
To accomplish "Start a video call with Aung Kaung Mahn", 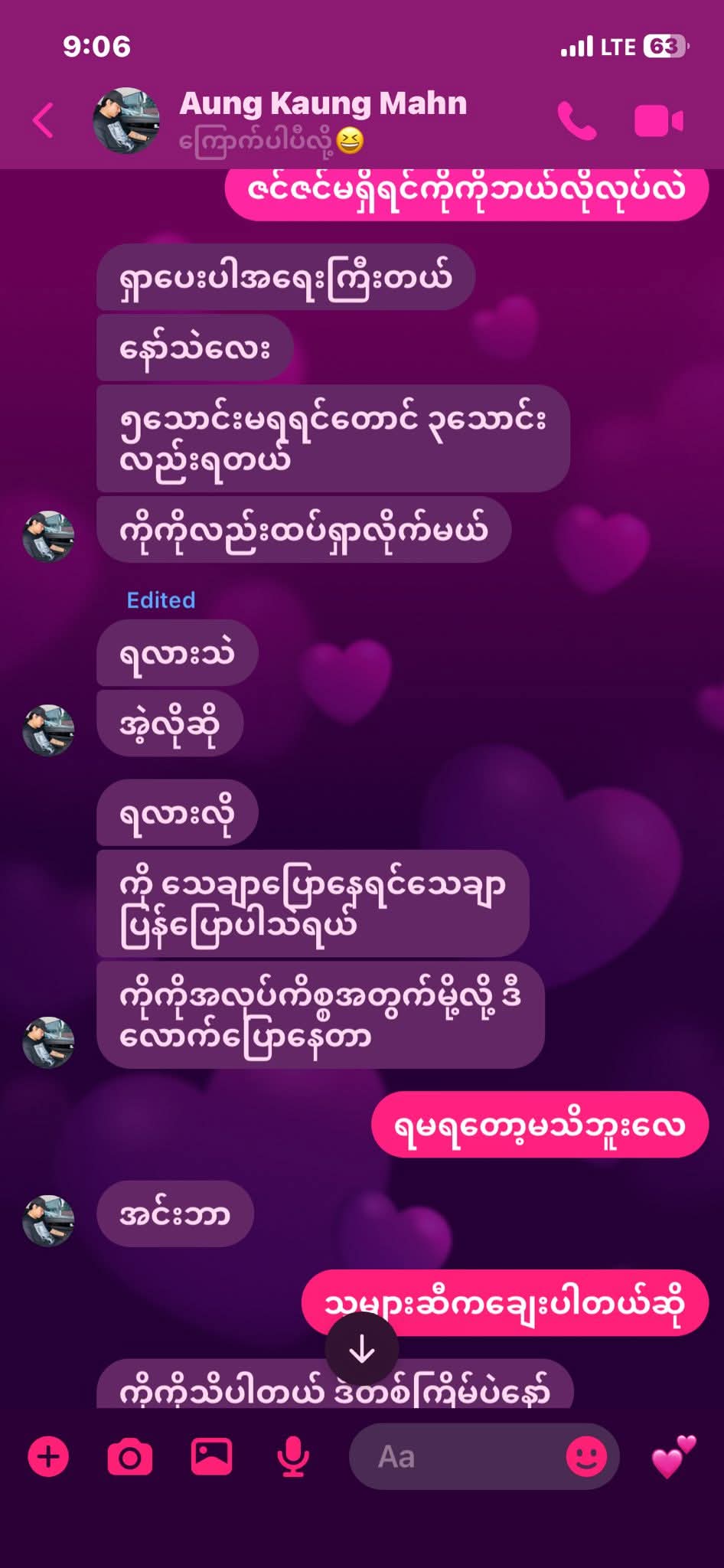I will (658, 121).
